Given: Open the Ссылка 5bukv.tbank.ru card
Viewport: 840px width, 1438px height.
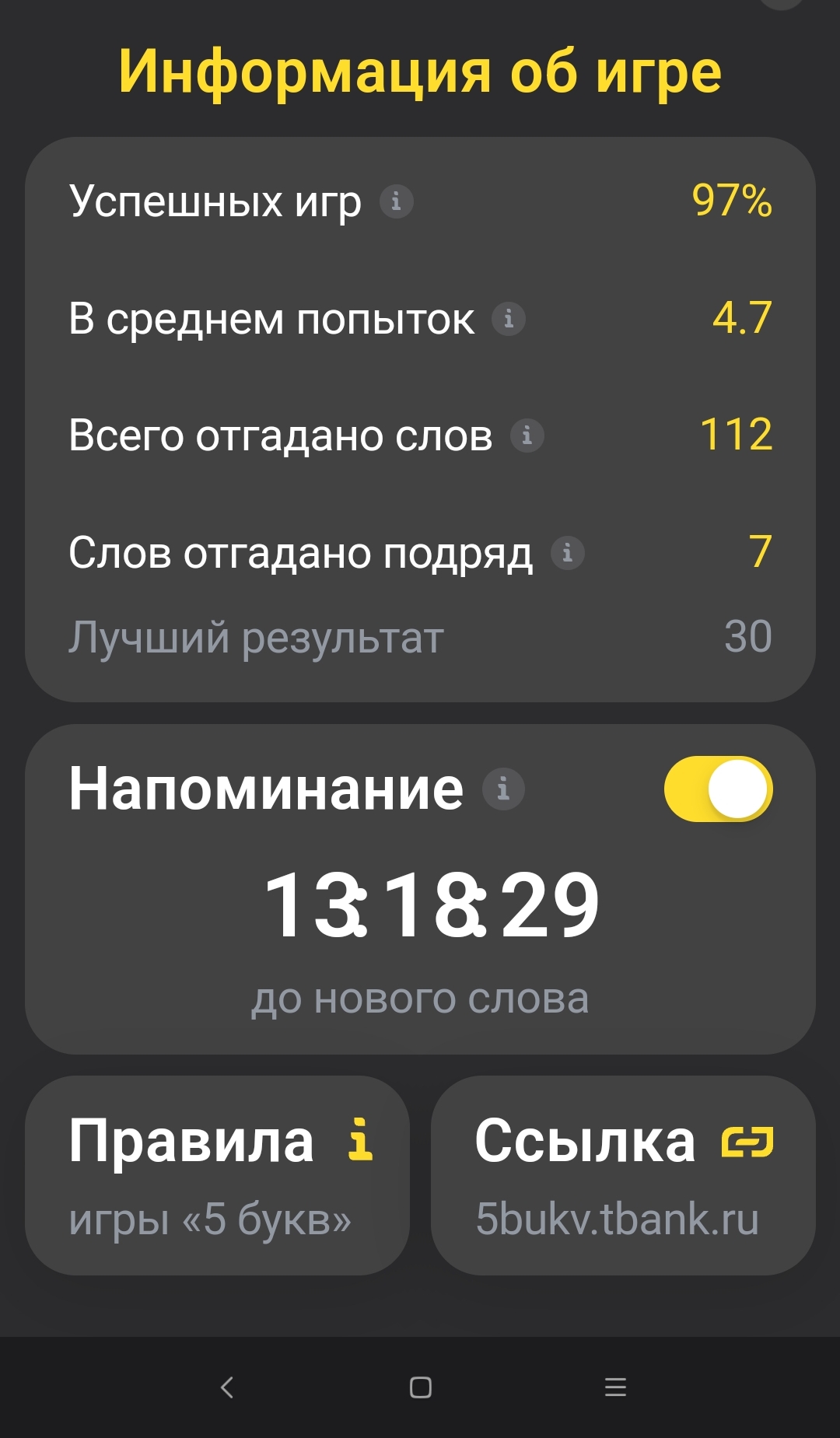Looking at the screenshot, I should [623, 1175].
